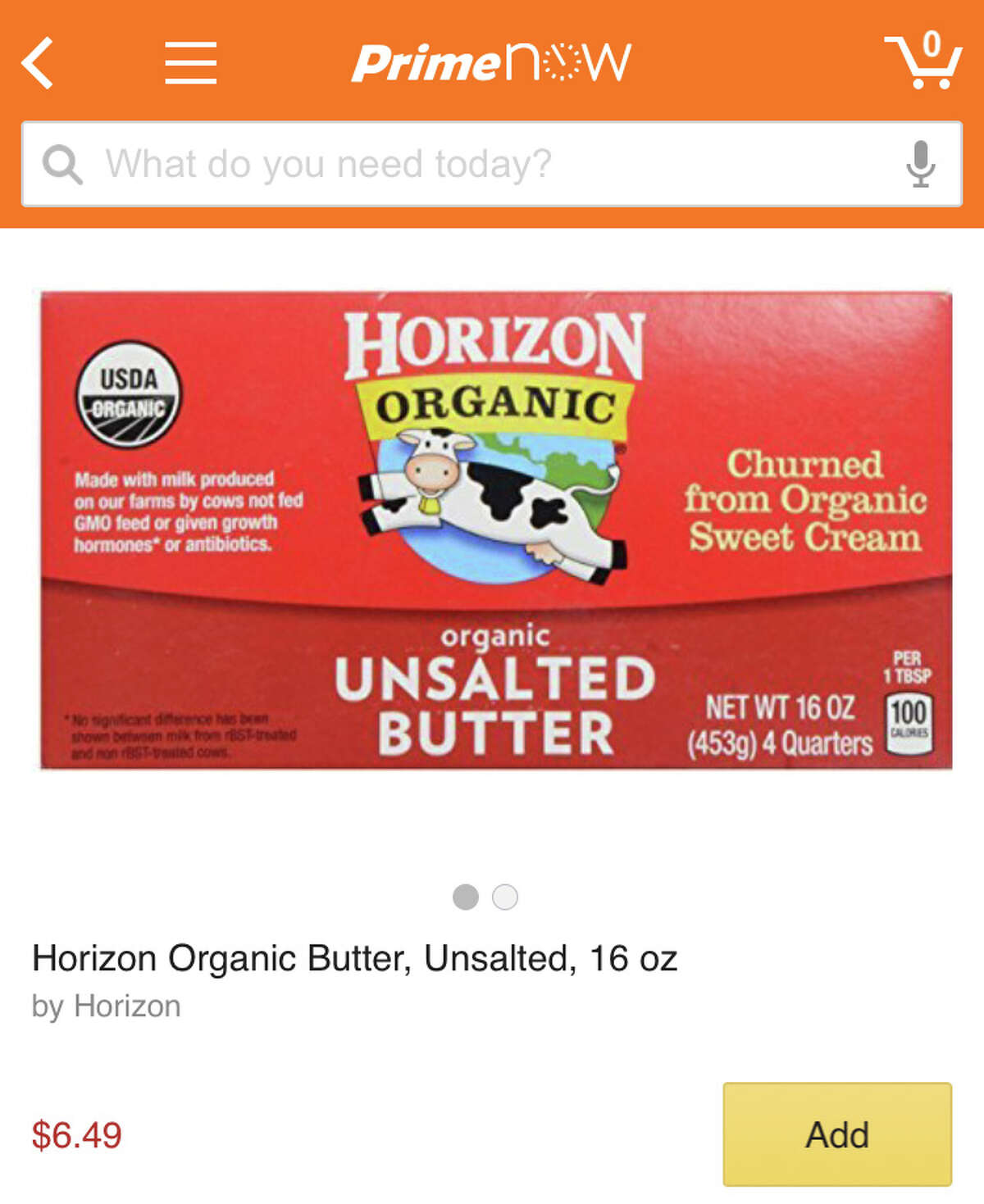Select the first carousel indicator dot

467,897
